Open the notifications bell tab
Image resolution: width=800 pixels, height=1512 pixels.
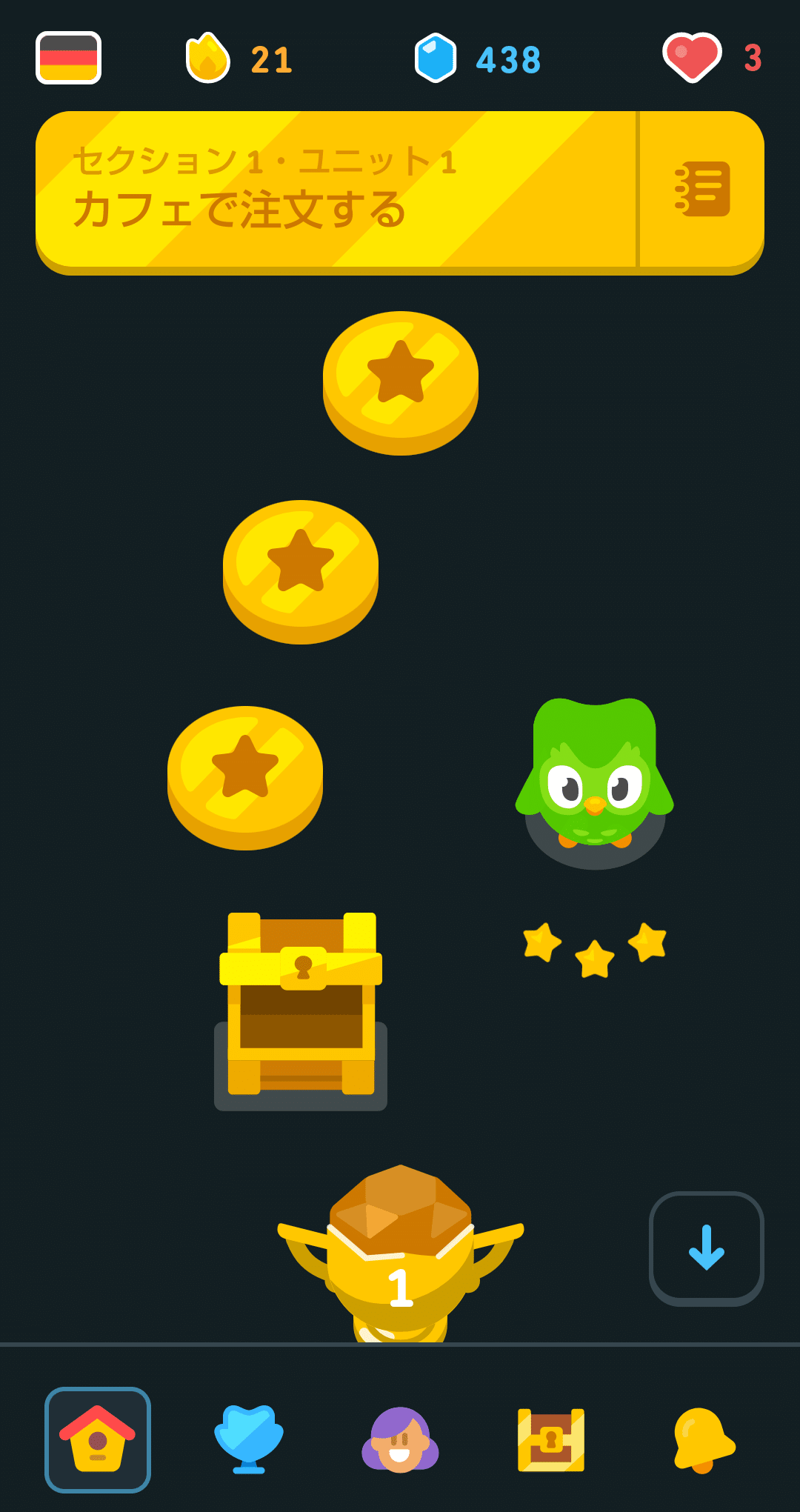pos(702,1439)
